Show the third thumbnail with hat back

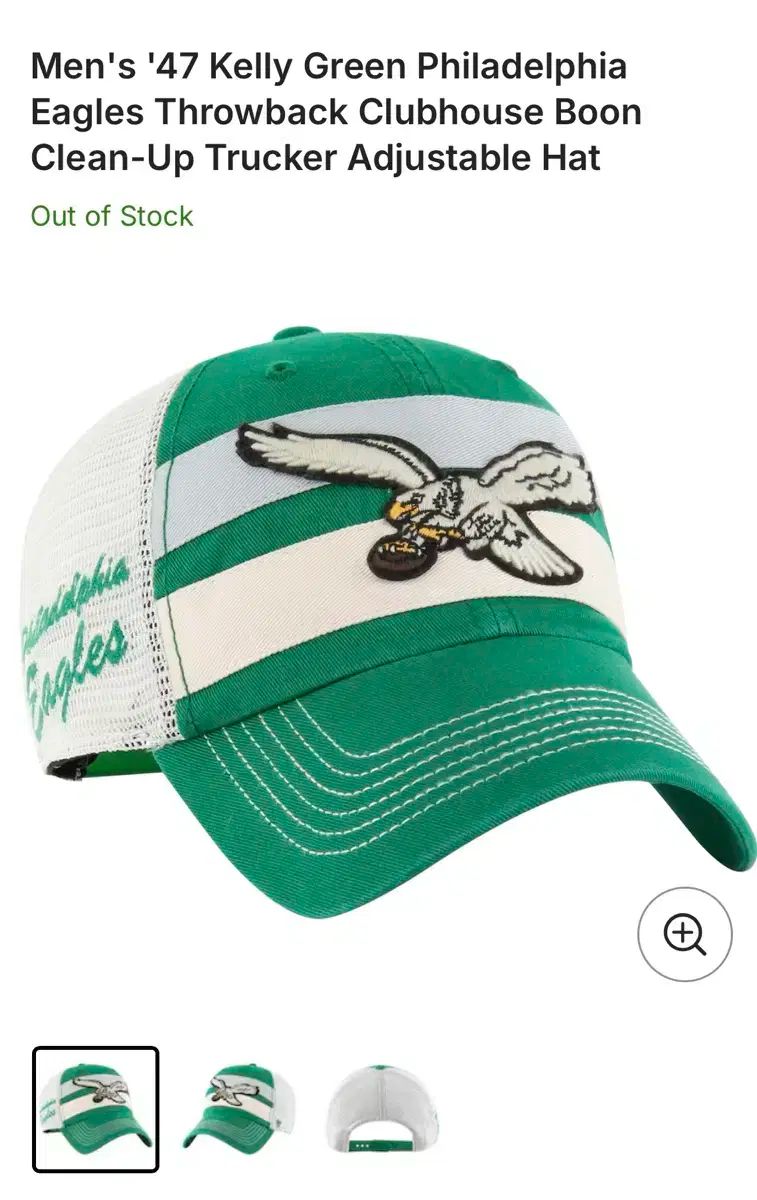coord(382,1108)
